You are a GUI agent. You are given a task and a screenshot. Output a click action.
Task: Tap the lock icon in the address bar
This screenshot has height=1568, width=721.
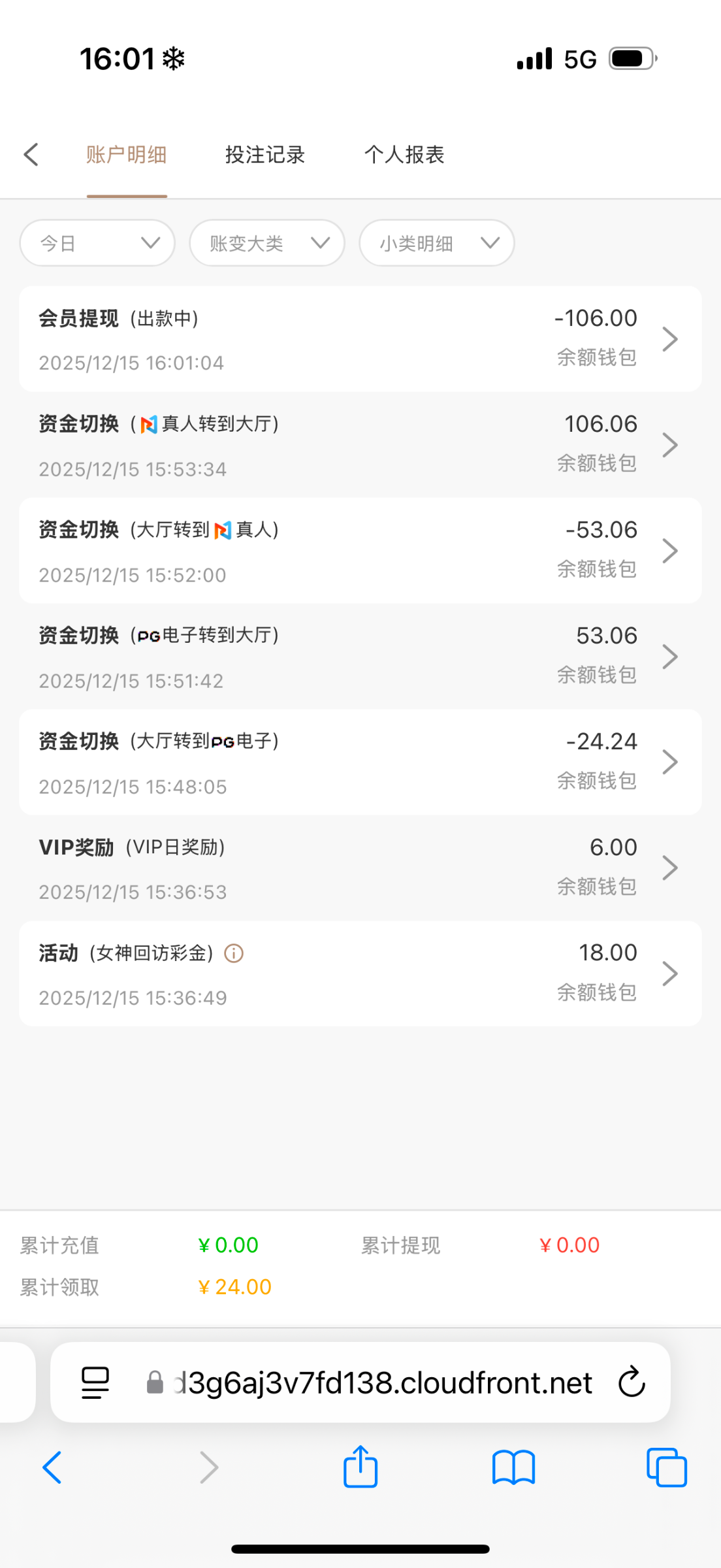pyautogui.click(x=154, y=1382)
